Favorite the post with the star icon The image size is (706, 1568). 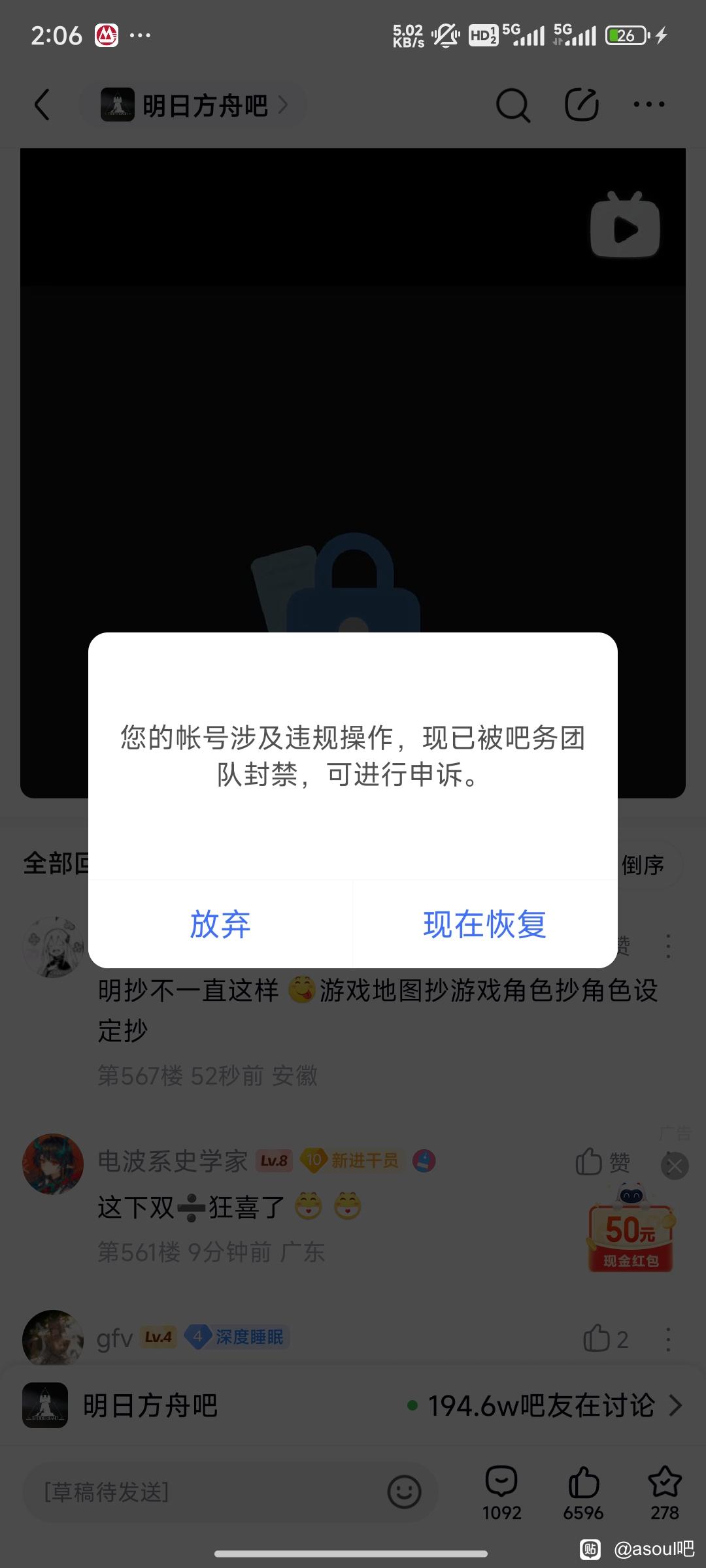click(x=665, y=1492)
